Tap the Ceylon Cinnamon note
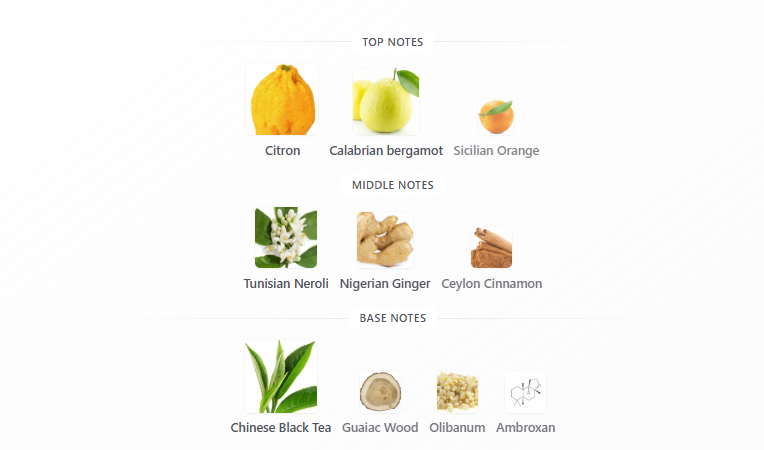The width and height of the screenshot is (764, 450). coord(492,247)
